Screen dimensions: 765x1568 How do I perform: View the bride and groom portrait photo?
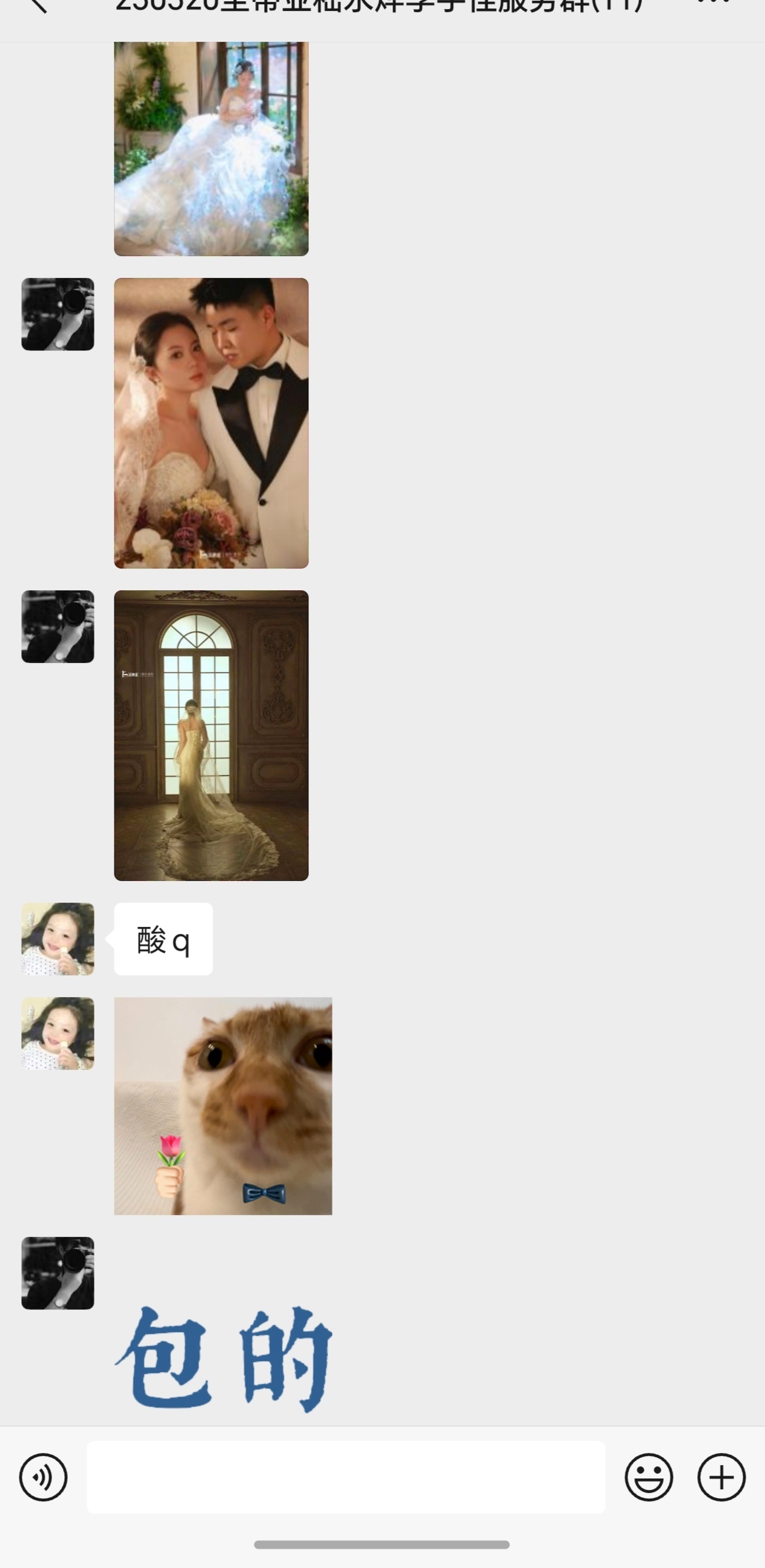211,423
